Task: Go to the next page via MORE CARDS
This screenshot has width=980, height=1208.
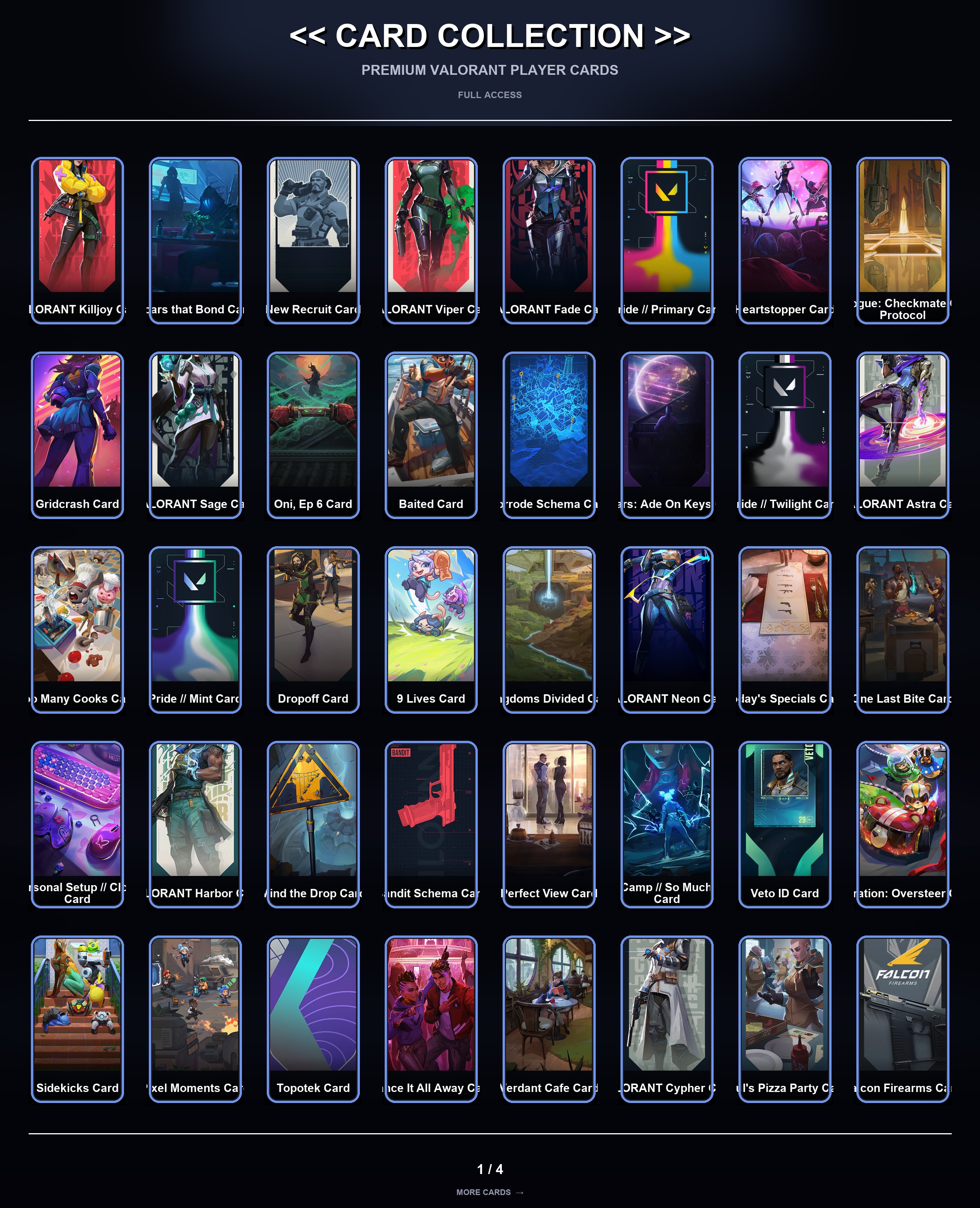Action: click(490, 1192)
